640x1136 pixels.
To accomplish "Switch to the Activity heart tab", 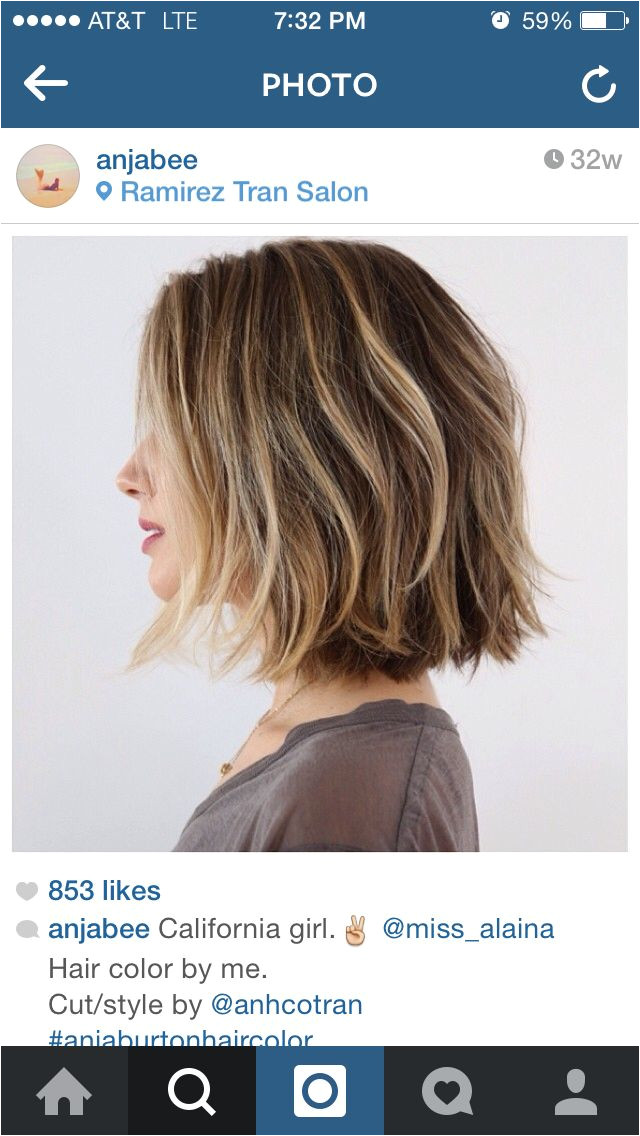I will (x=448, y=1091).
